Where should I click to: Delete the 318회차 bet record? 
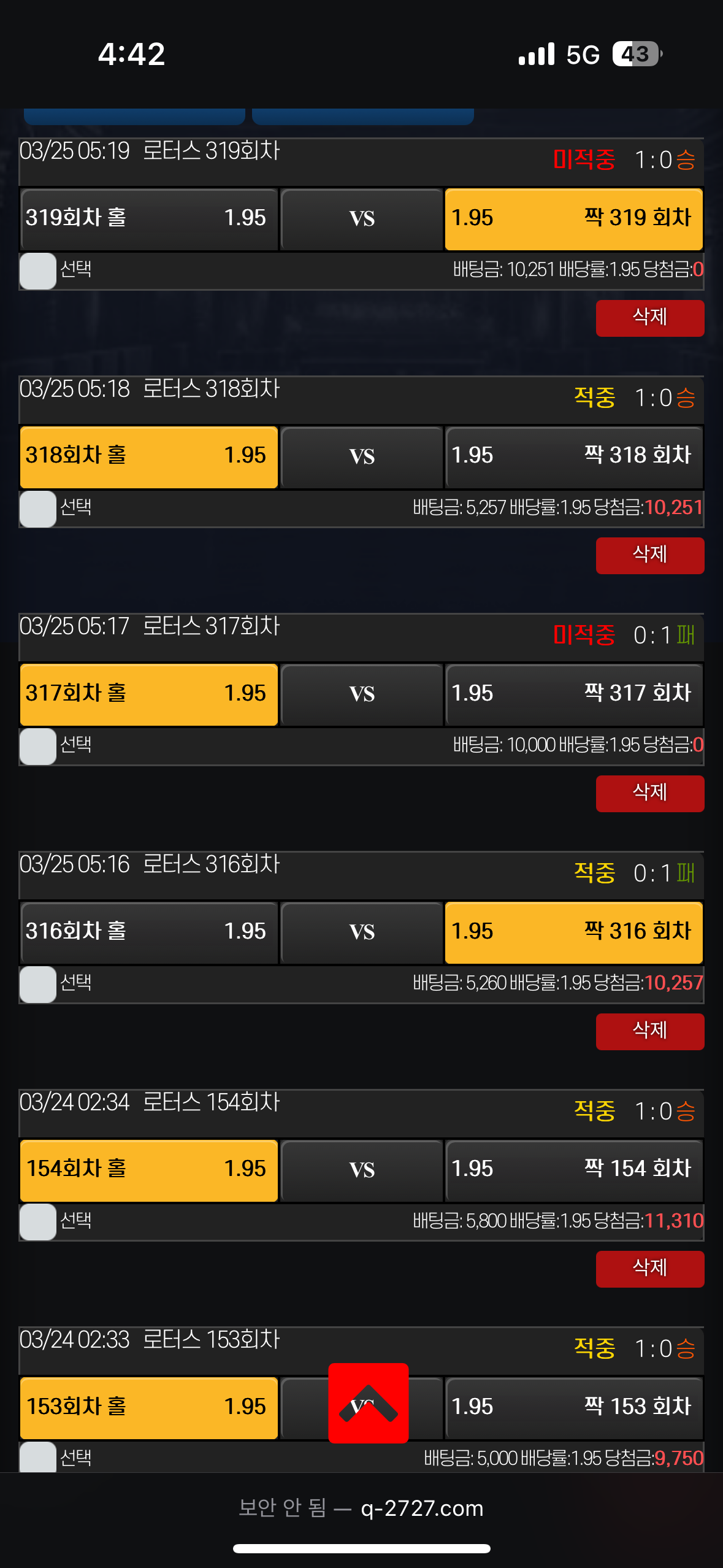[649, 555]
